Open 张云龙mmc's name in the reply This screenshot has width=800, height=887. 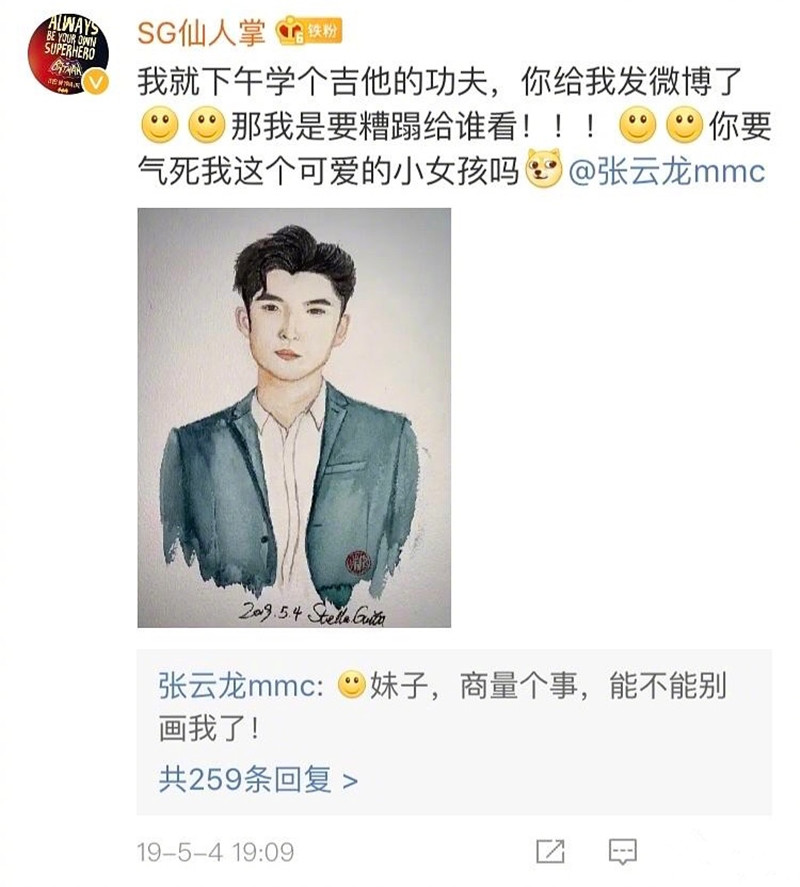point(237,687)
